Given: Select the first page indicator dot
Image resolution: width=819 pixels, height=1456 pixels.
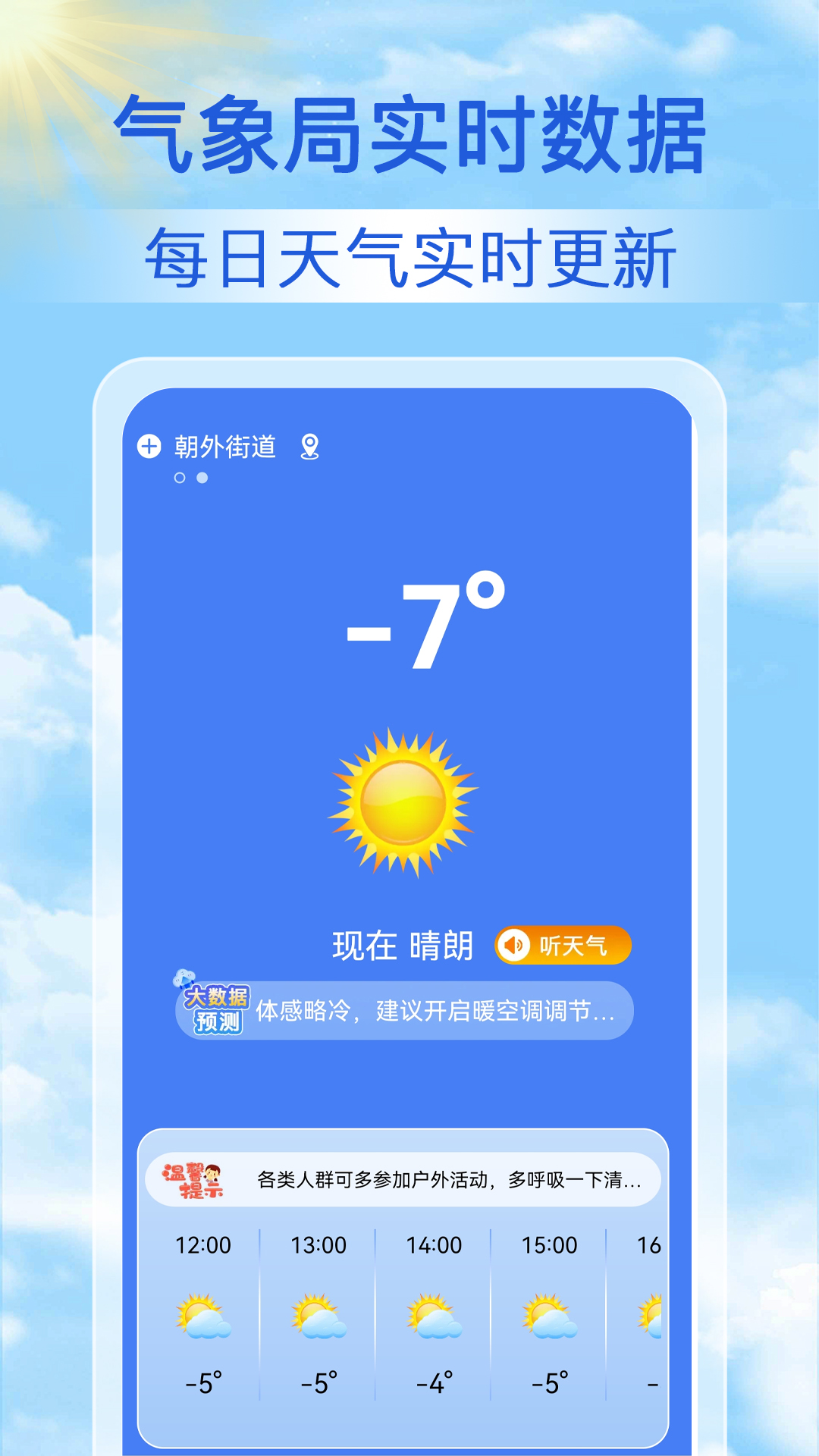Looking at the screenshot, I should pos(178,479).
